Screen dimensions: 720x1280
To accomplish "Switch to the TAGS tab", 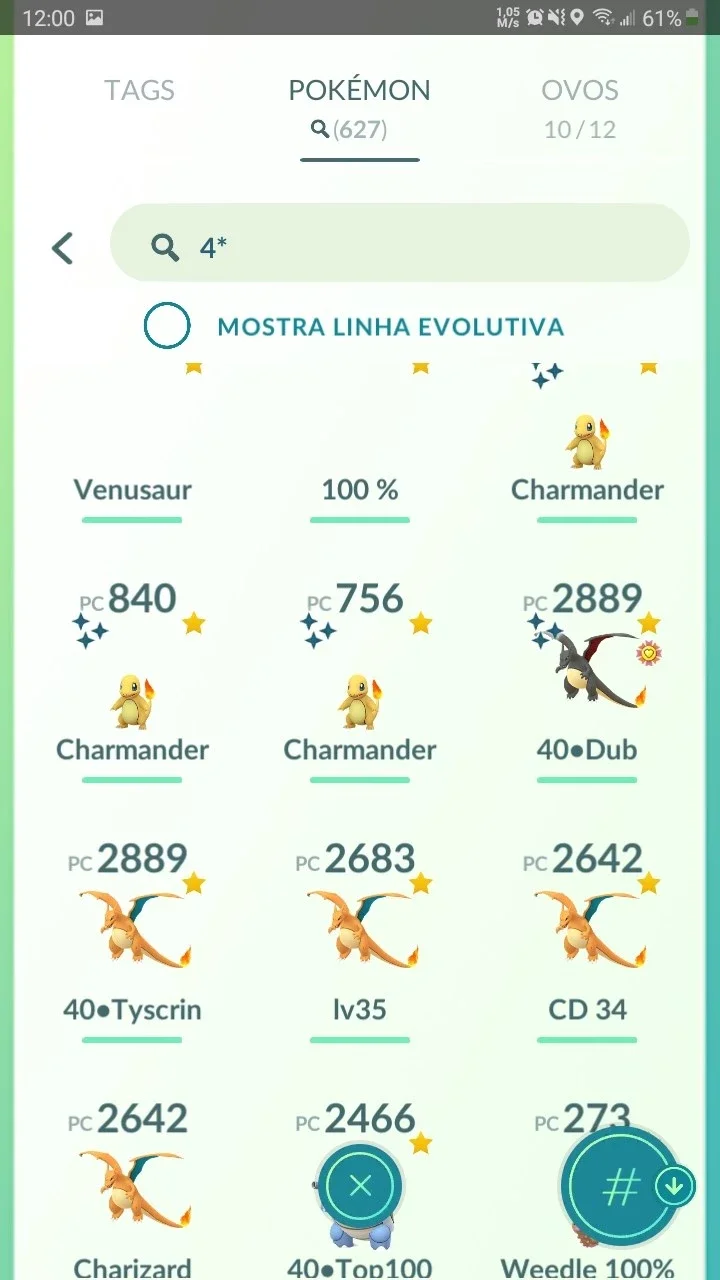I will coord(141,90).
